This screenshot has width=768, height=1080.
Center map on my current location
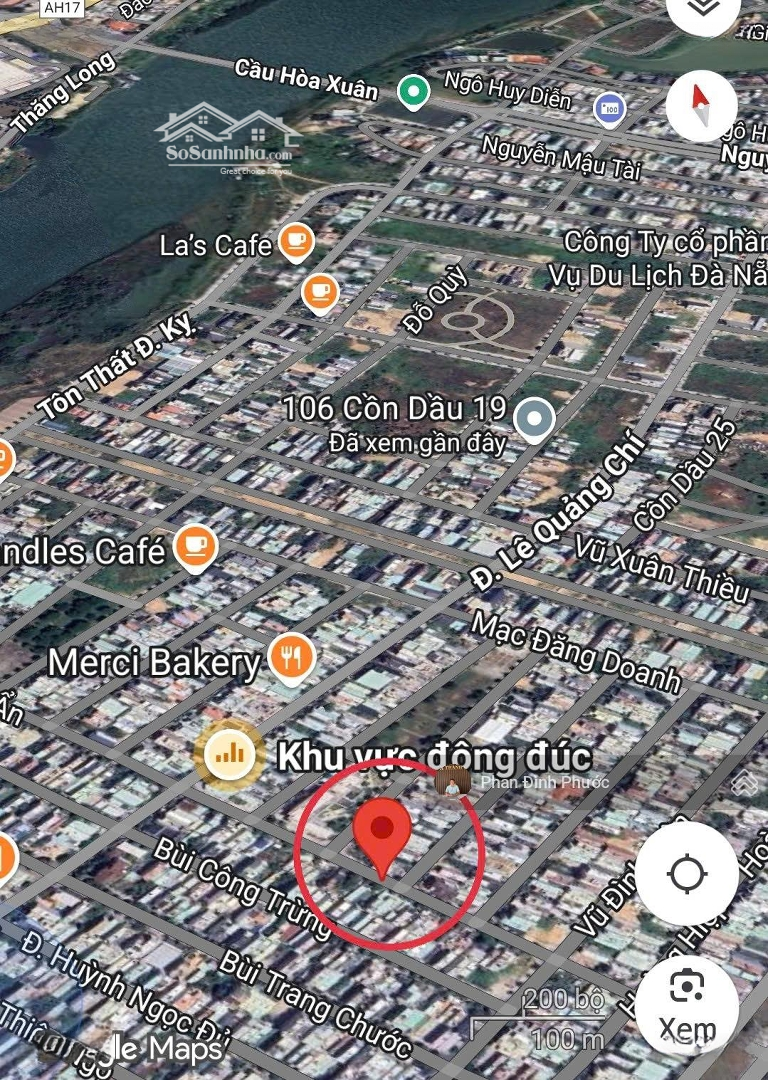687,874
